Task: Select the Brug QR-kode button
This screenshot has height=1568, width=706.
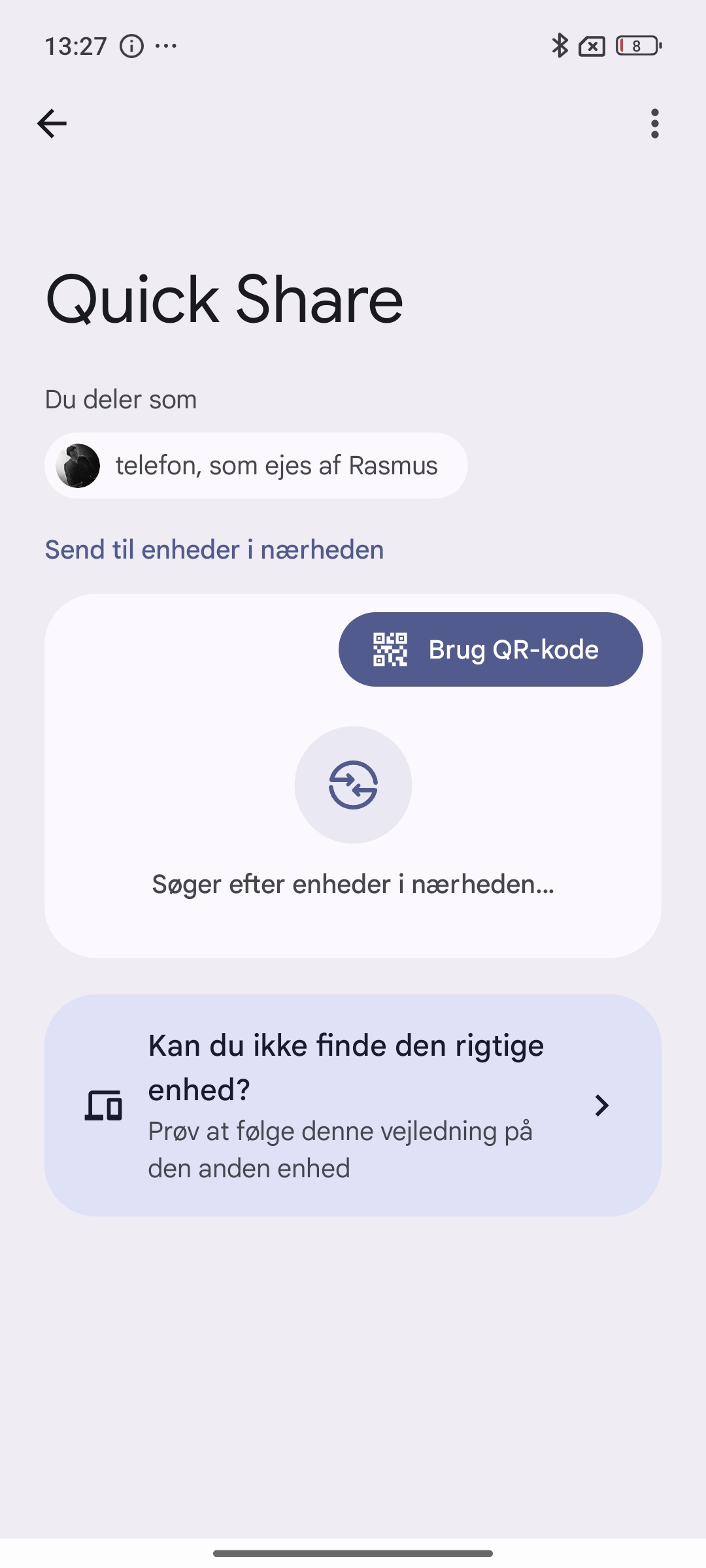Action: click(x=490, y=649)
